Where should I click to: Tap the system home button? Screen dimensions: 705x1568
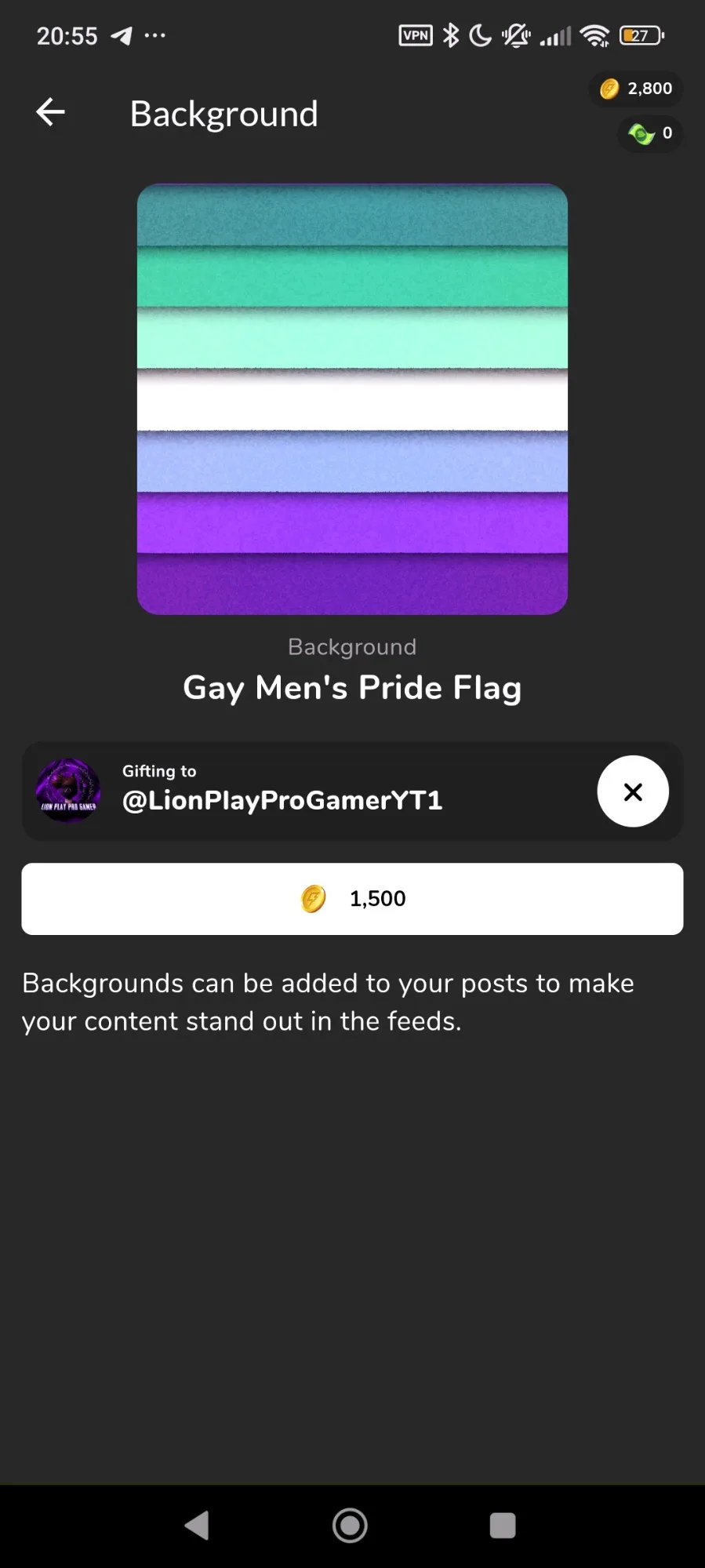(x=350, y=1526)
